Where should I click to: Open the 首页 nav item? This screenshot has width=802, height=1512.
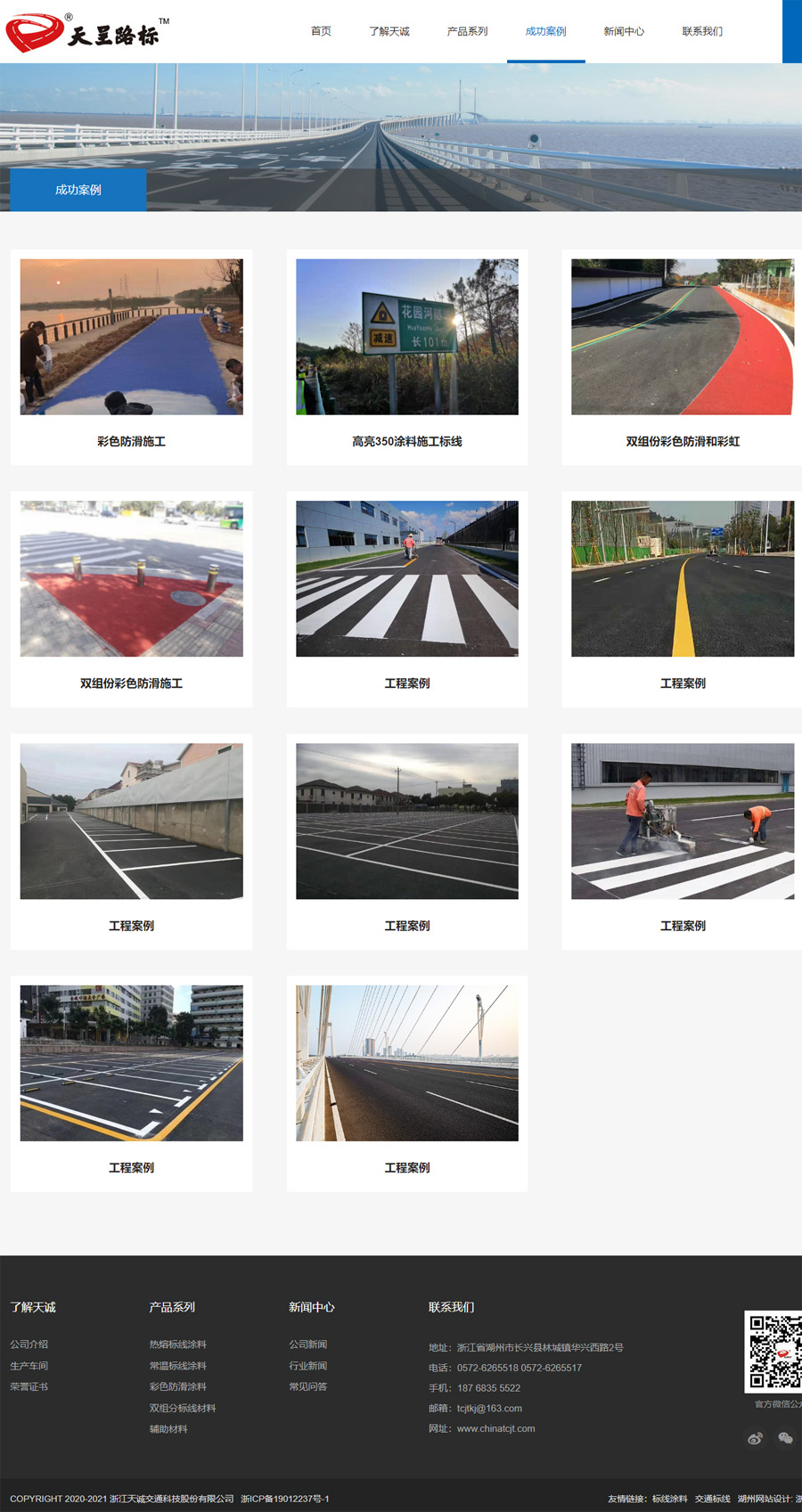coord(321,31)
